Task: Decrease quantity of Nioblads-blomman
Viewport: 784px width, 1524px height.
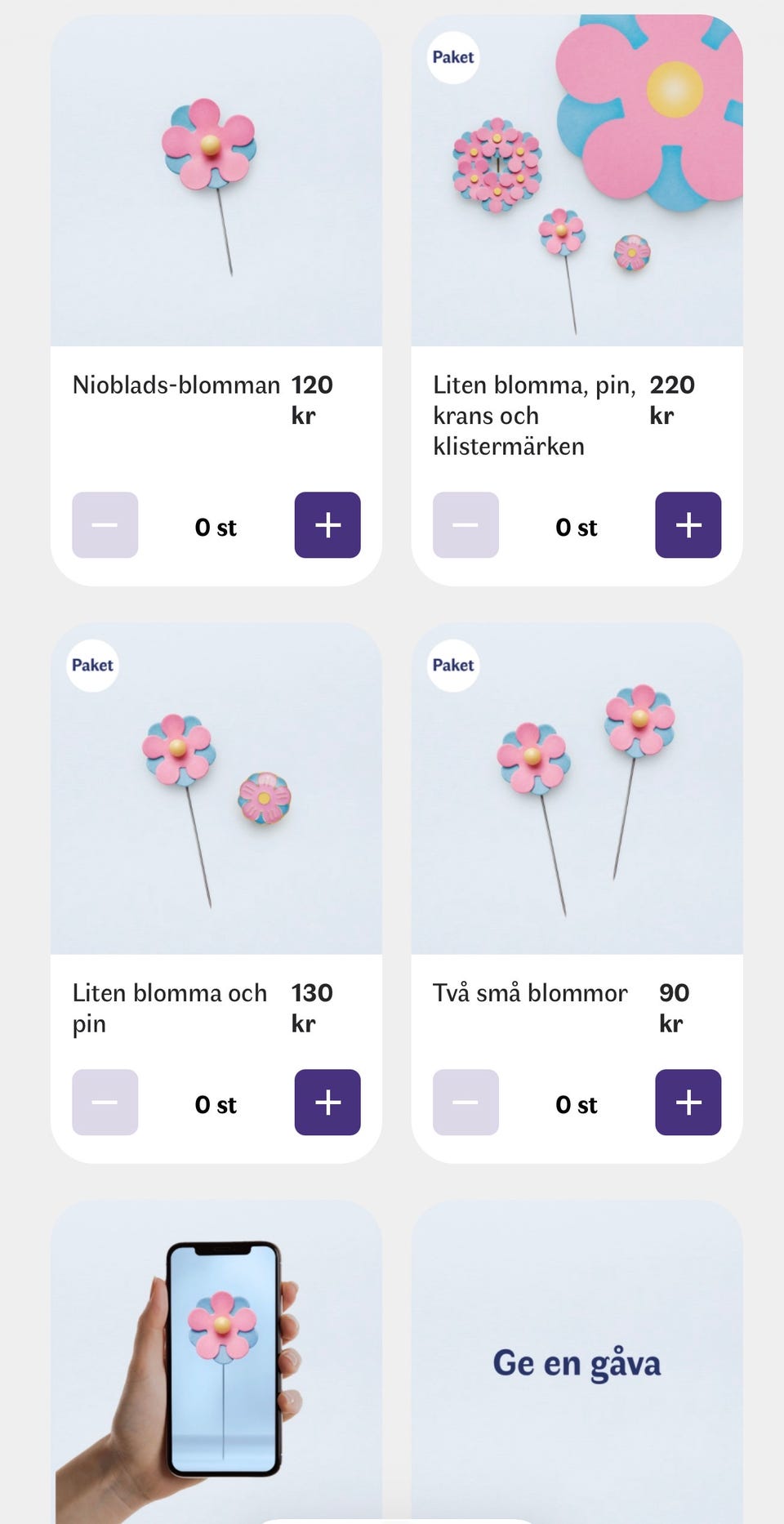Action: click(x=105, y=525)
